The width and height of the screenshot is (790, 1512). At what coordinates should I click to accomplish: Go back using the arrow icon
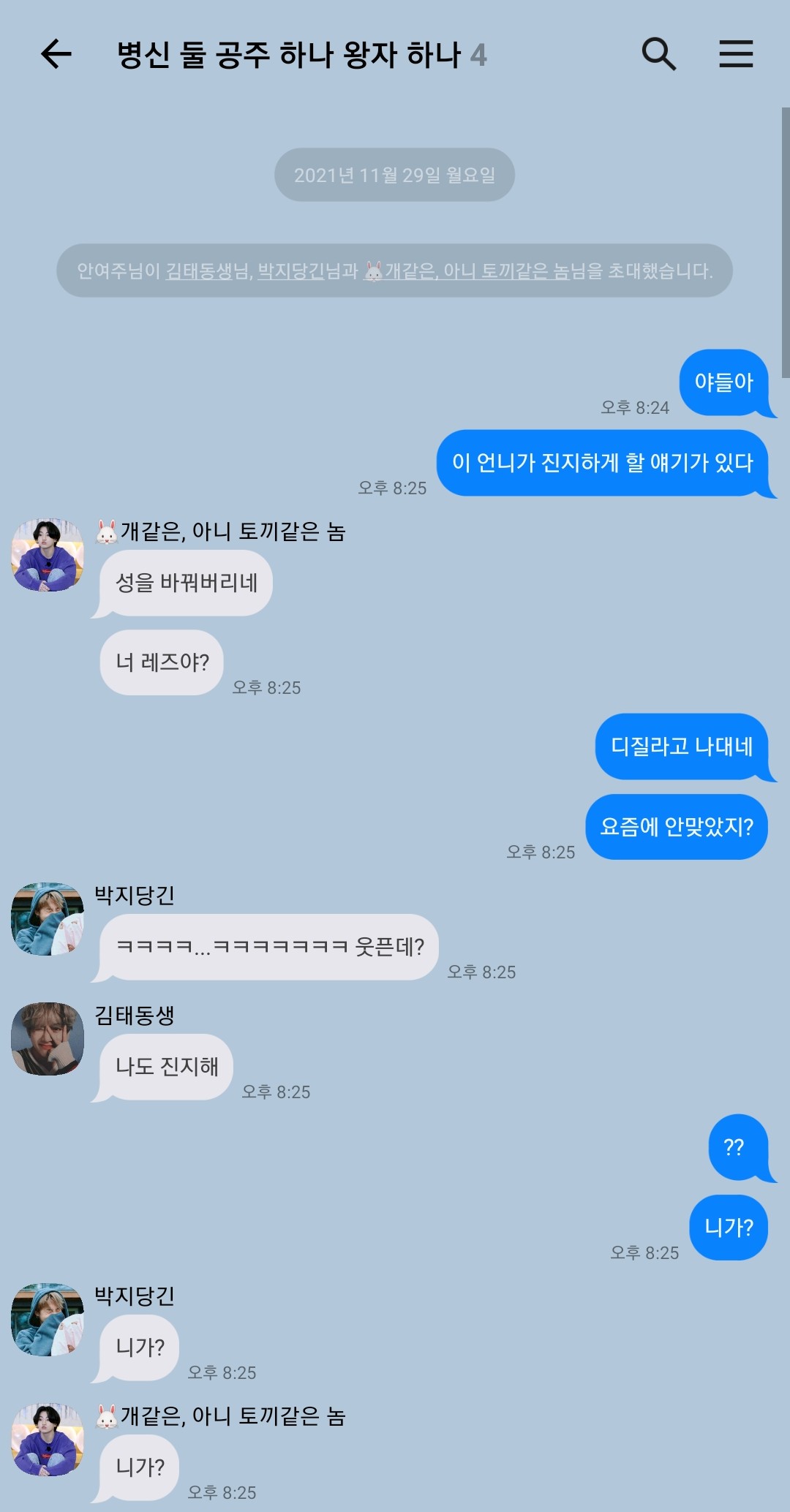point(56,54)
